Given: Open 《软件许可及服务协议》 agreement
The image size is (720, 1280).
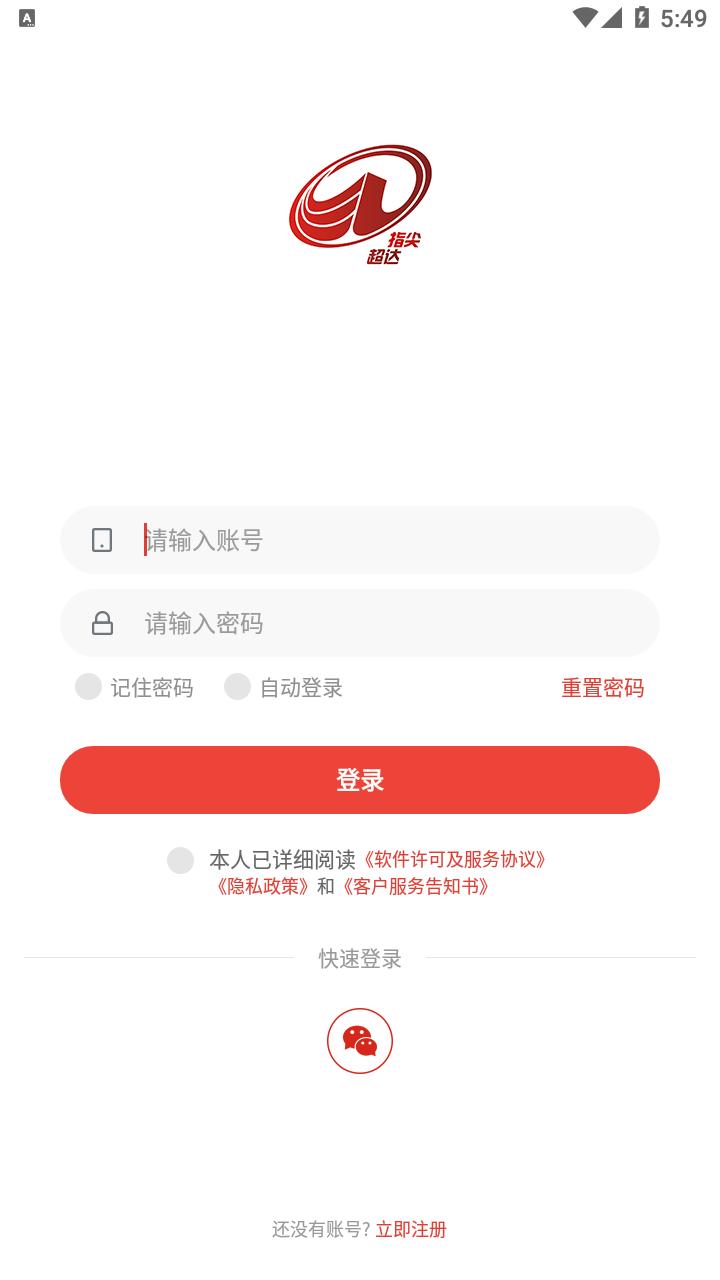Looking at the screenshot, I should click(x=455, y=860).
